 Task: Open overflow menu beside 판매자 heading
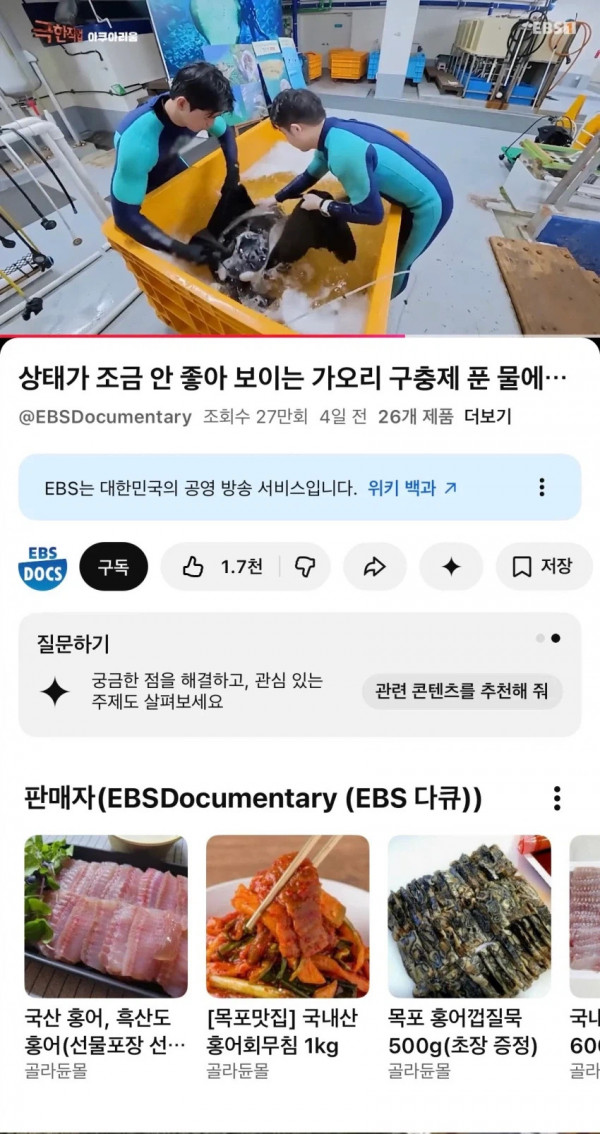point(557,798)
